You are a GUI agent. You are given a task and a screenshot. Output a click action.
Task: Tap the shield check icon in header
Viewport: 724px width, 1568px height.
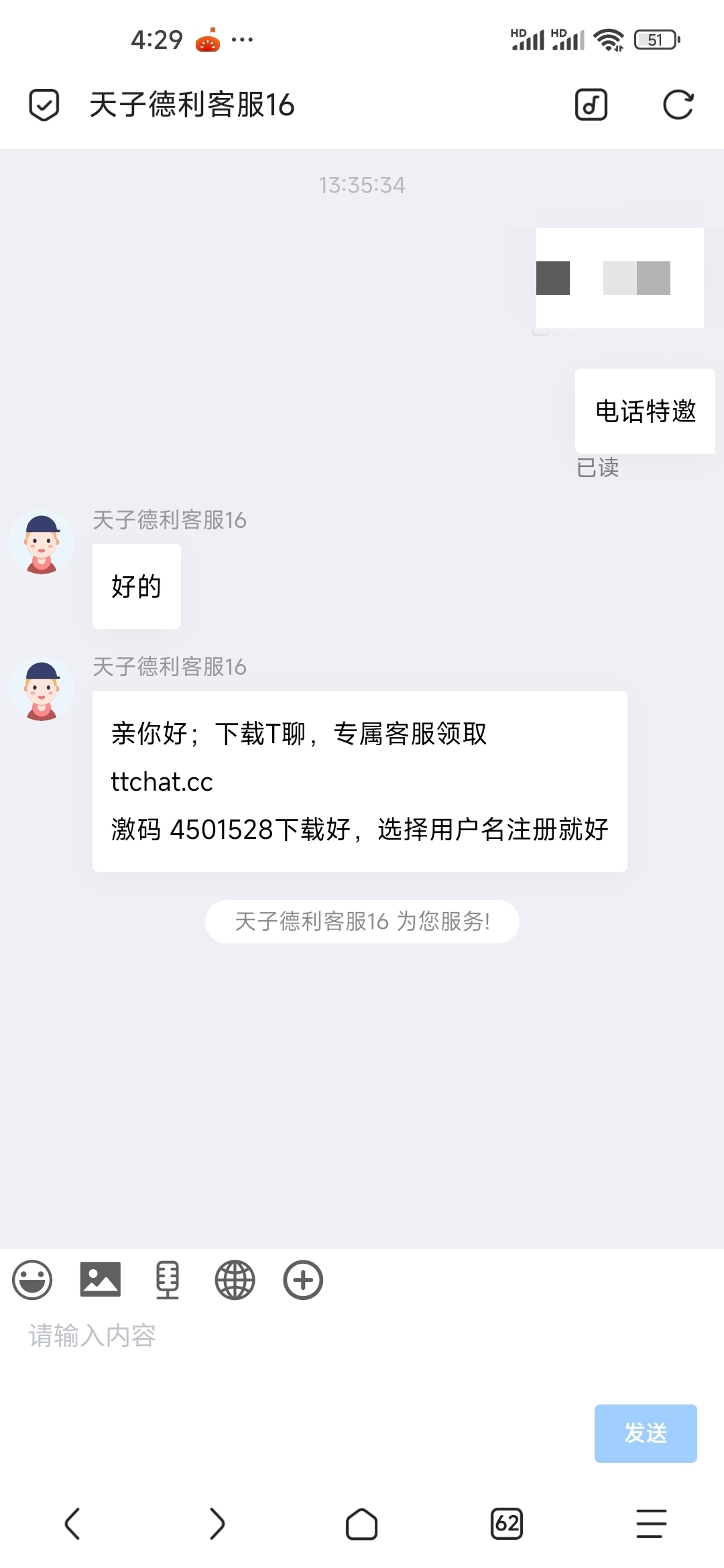pyautogui.click(x=44, y=105)
